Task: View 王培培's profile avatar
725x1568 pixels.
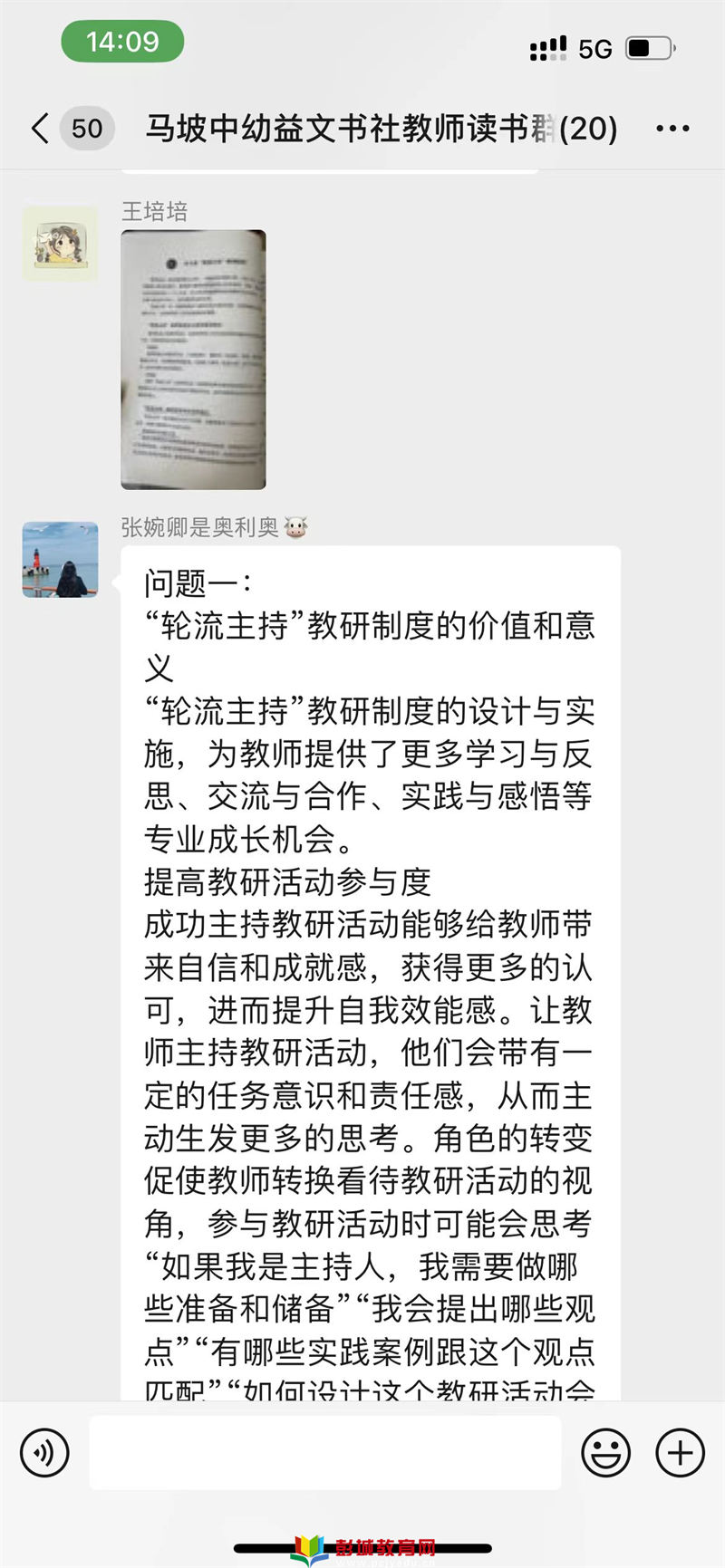Action: click(60, 244)
